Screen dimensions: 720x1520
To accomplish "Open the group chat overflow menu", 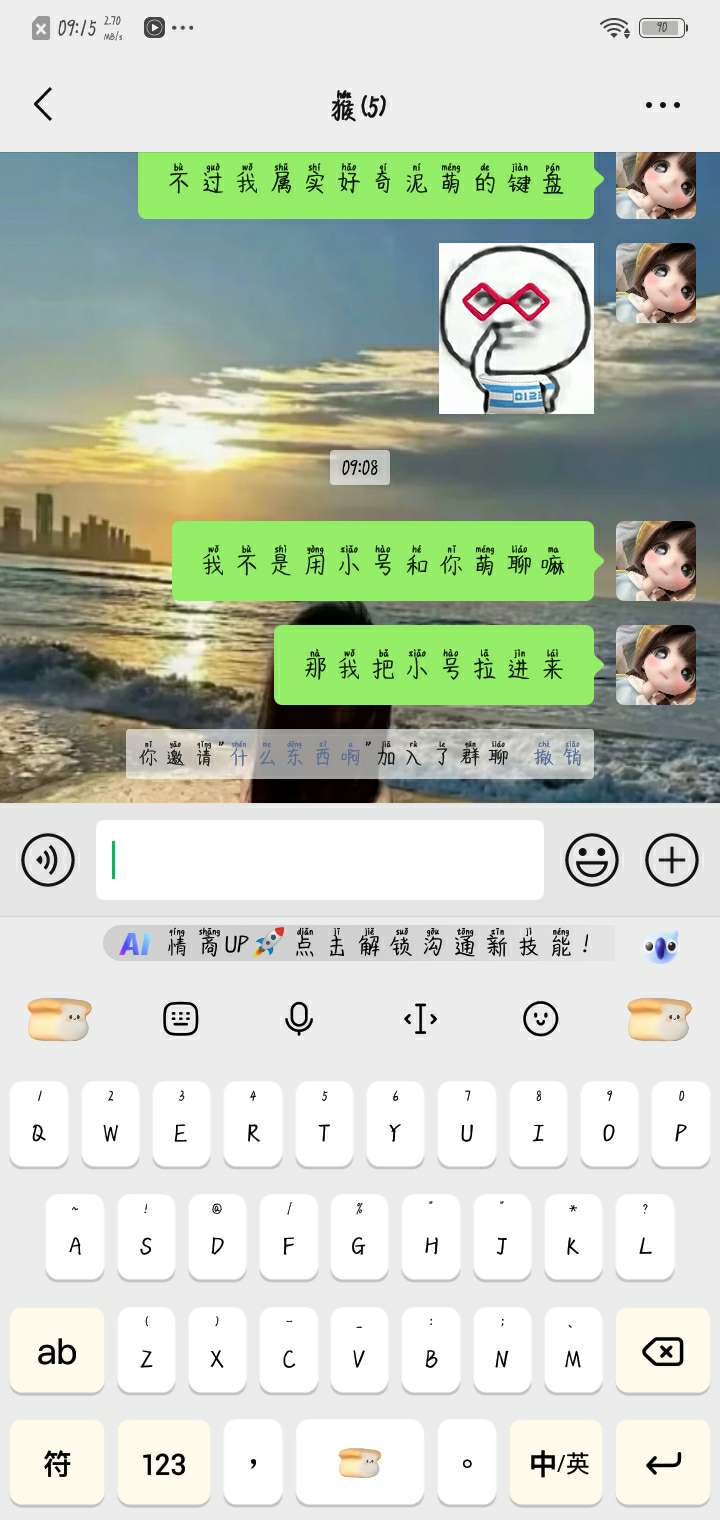I will point(662,105).
